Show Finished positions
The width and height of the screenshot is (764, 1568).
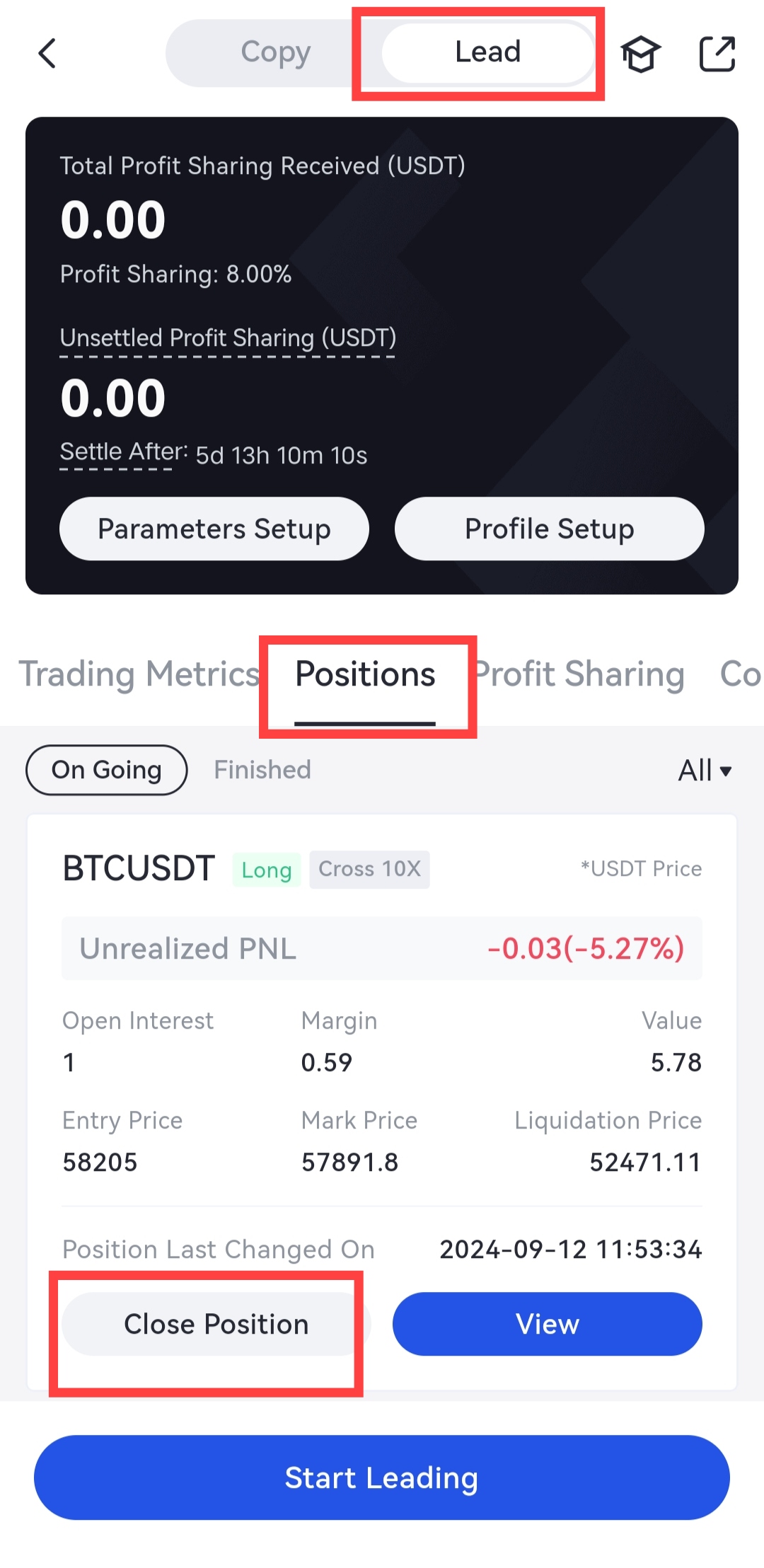coord(262,770)
